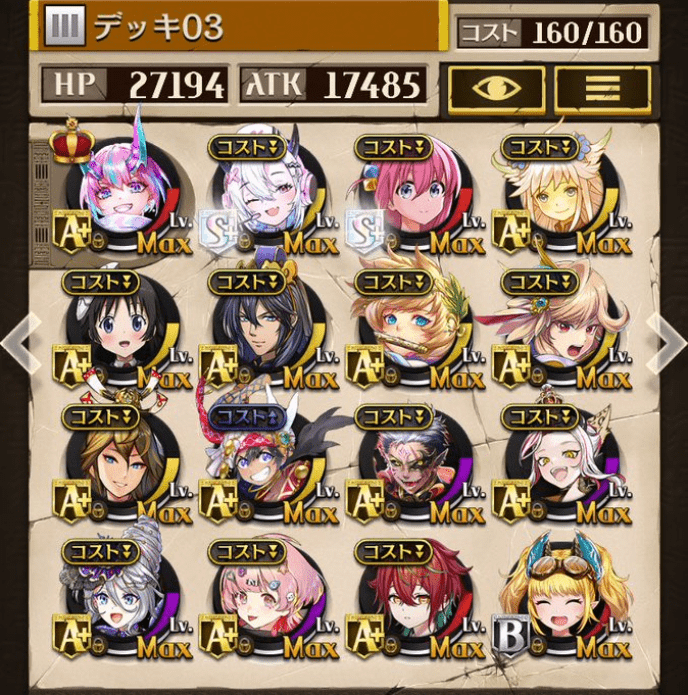Screen dimensions: 688x695
Task: Toggle the eye view button
Action: [495, 87]
